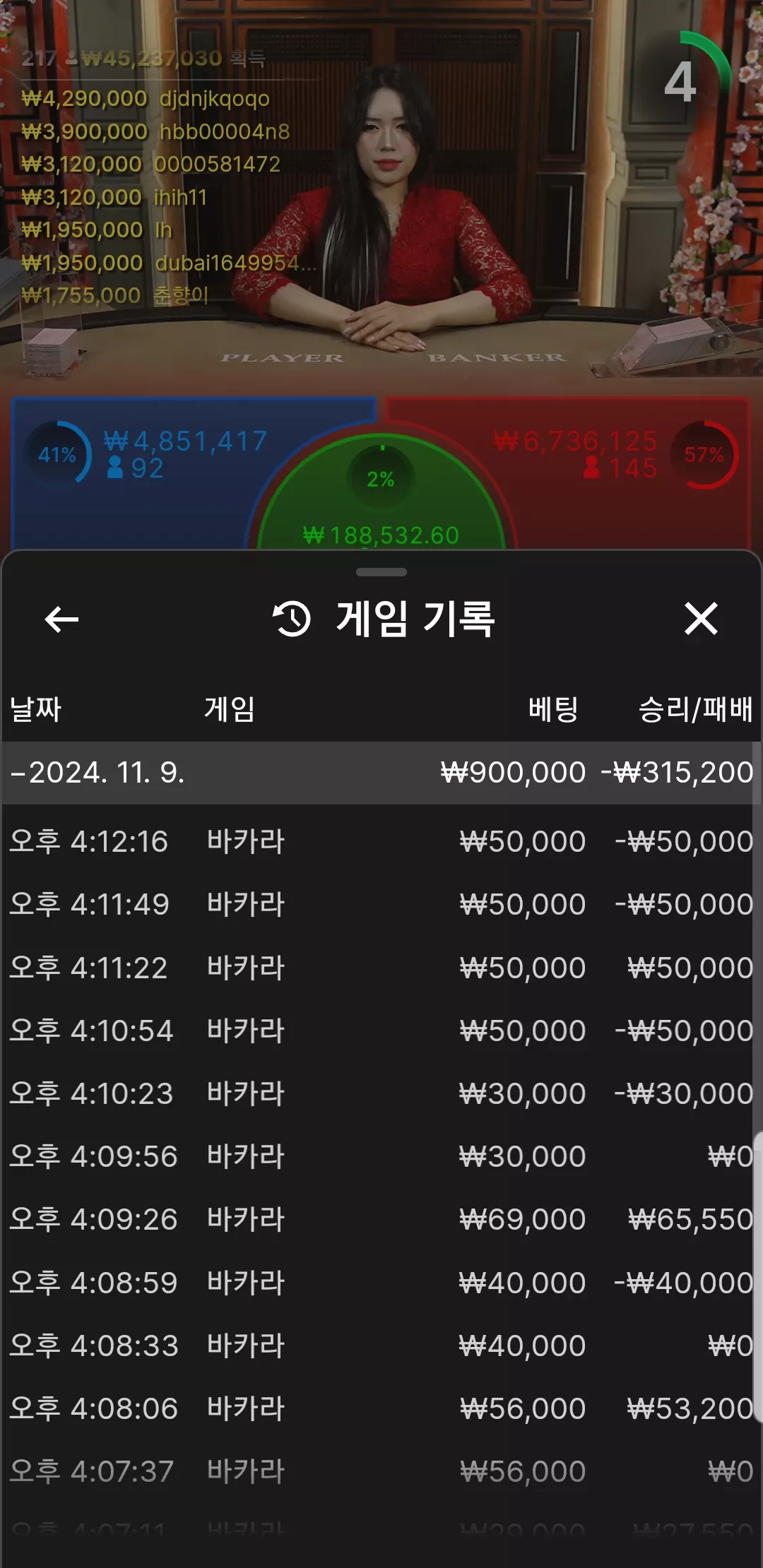763x1568 pixels.
Task: View the 오후 4:08:33 game entry
Action: point(381,1346)
